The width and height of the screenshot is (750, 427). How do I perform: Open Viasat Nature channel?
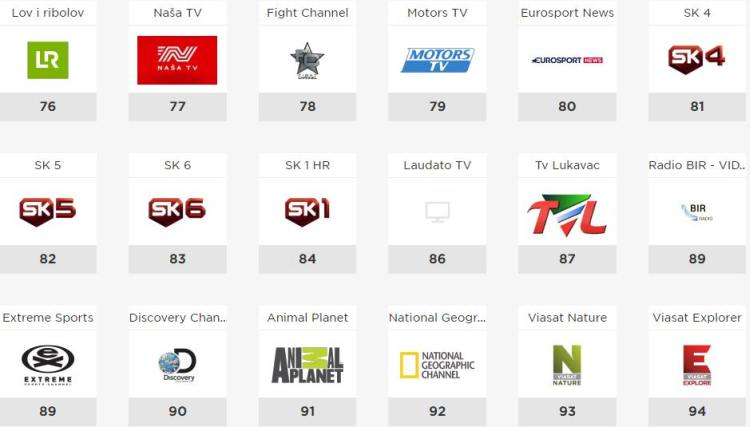(567, 365)
